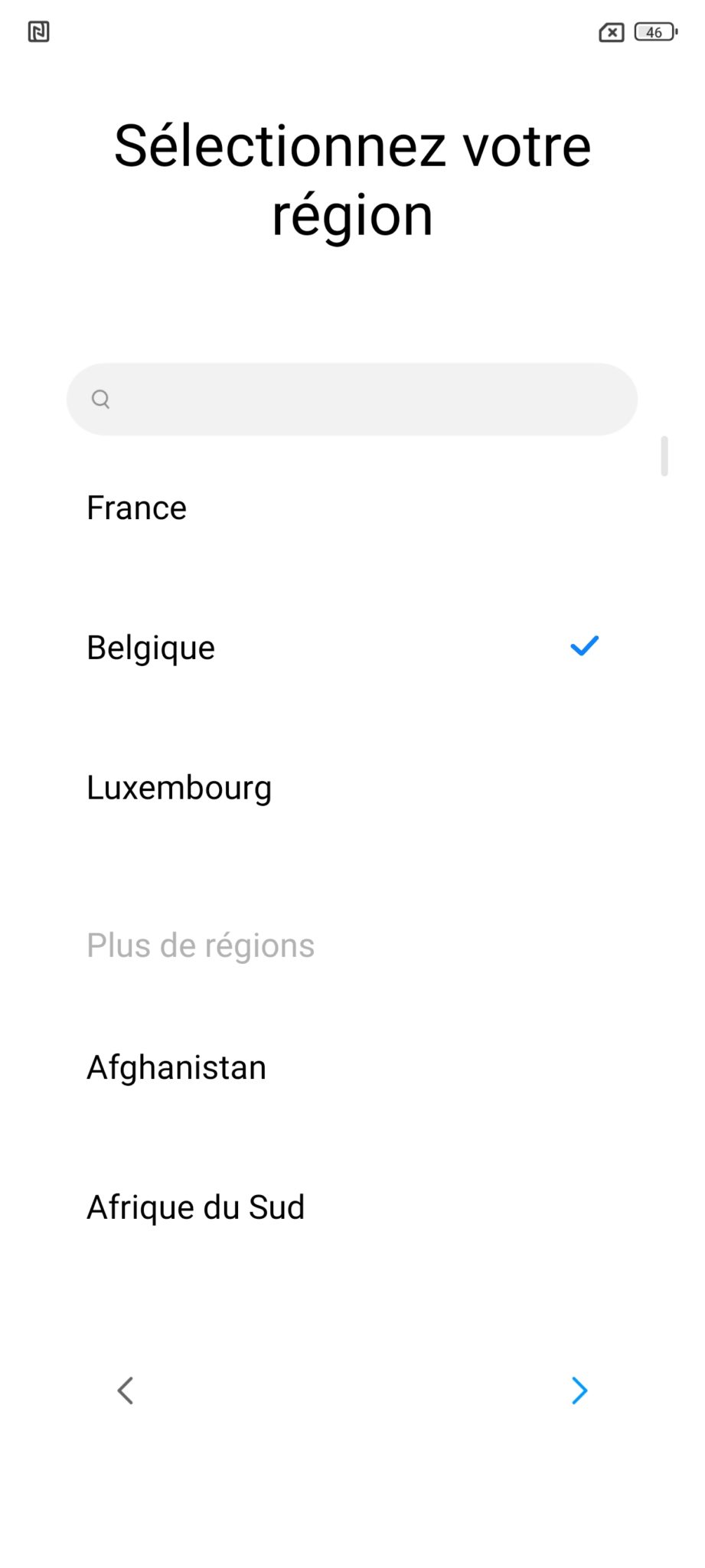Go back with the left arrow
Image resolution: width=705 pixels, height=1568 pixels.
[126, 1390]
